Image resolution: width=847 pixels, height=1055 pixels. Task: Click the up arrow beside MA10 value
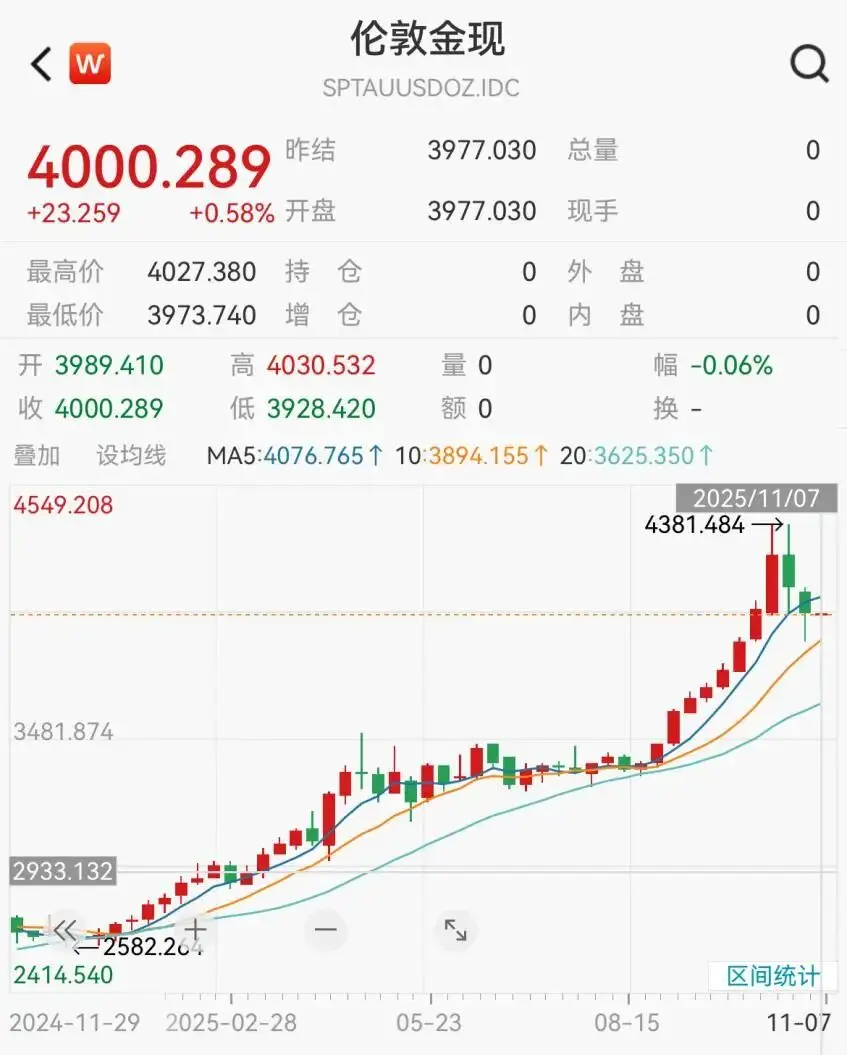pyautogui.click(x=540, y=455)
